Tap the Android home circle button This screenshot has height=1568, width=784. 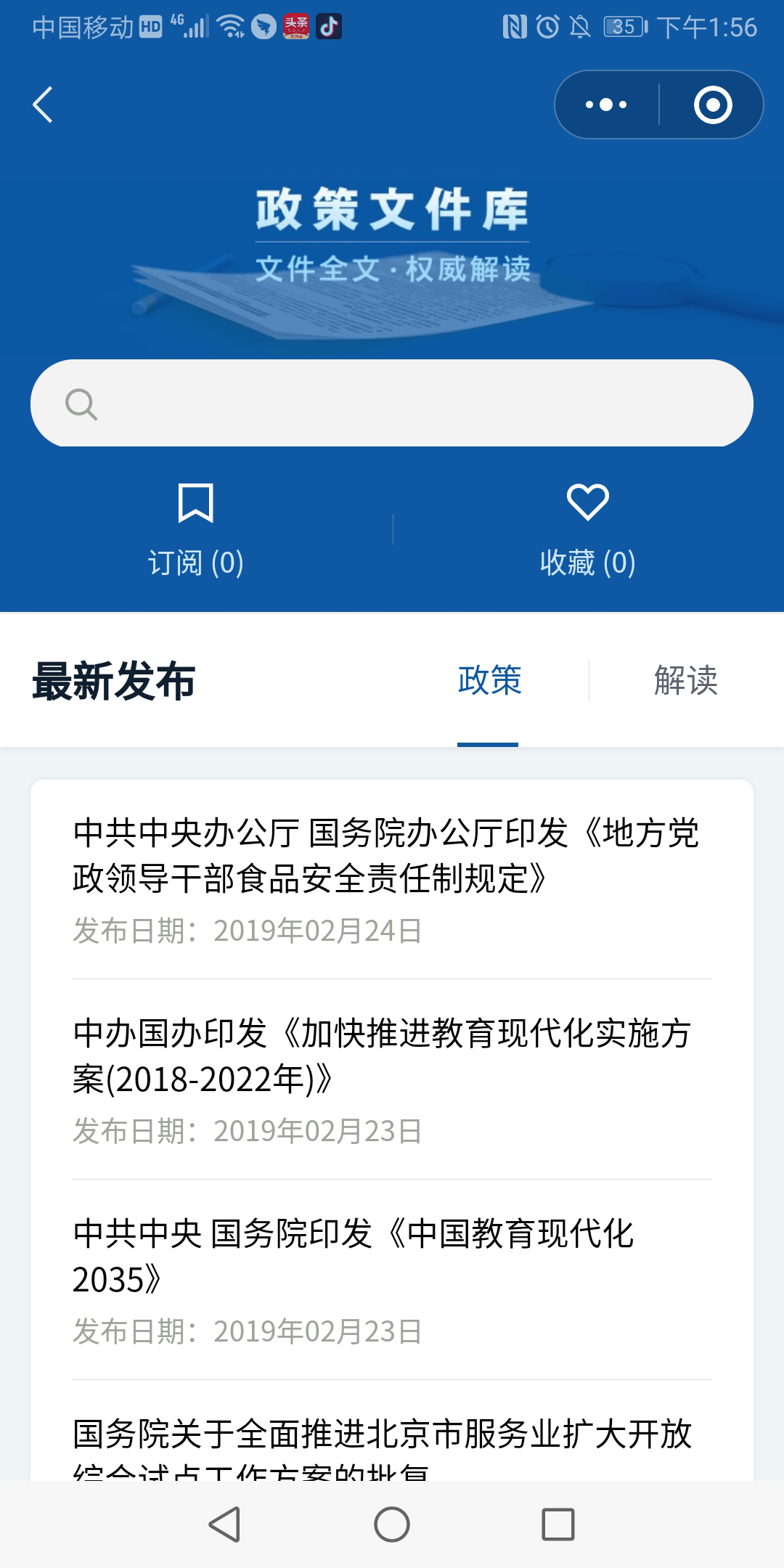pos(392,1524)
